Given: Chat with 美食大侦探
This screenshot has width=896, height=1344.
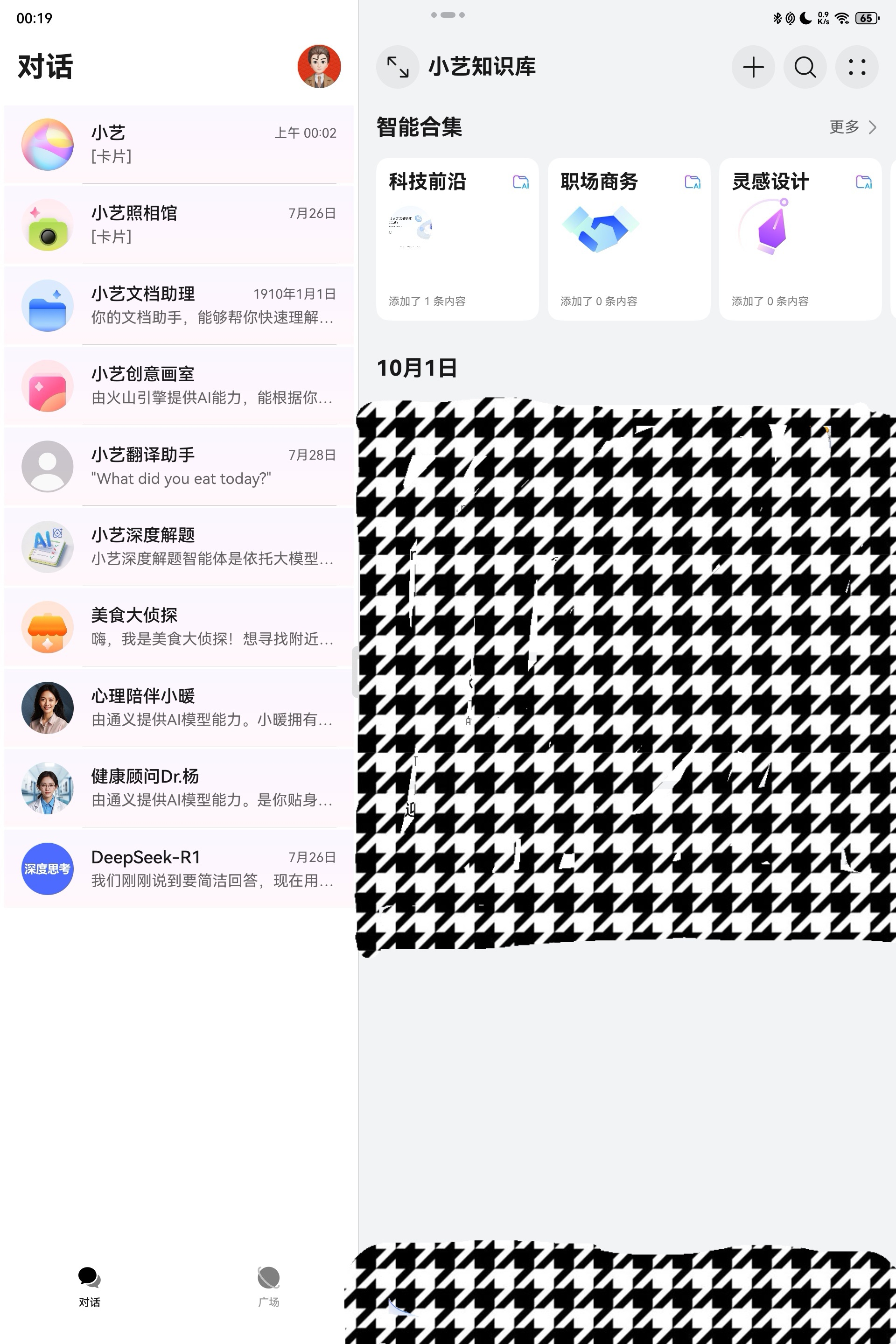Looking at the screenshot, I should click(178, 627).
